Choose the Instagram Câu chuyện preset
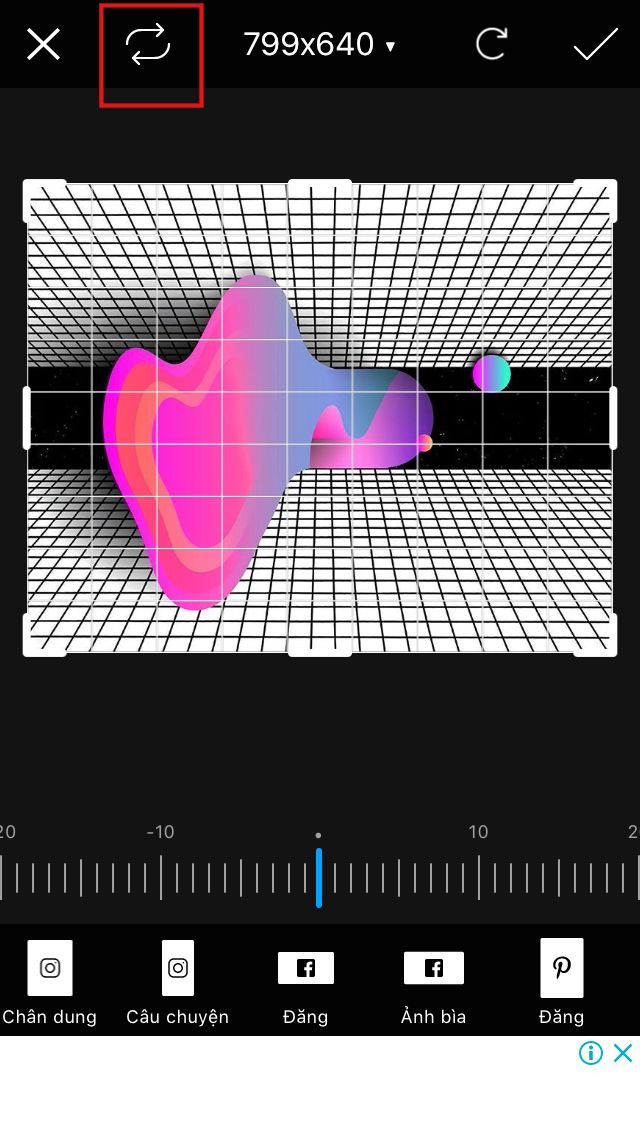This screenshot has height=1136, width=640. tap(178, 982)
